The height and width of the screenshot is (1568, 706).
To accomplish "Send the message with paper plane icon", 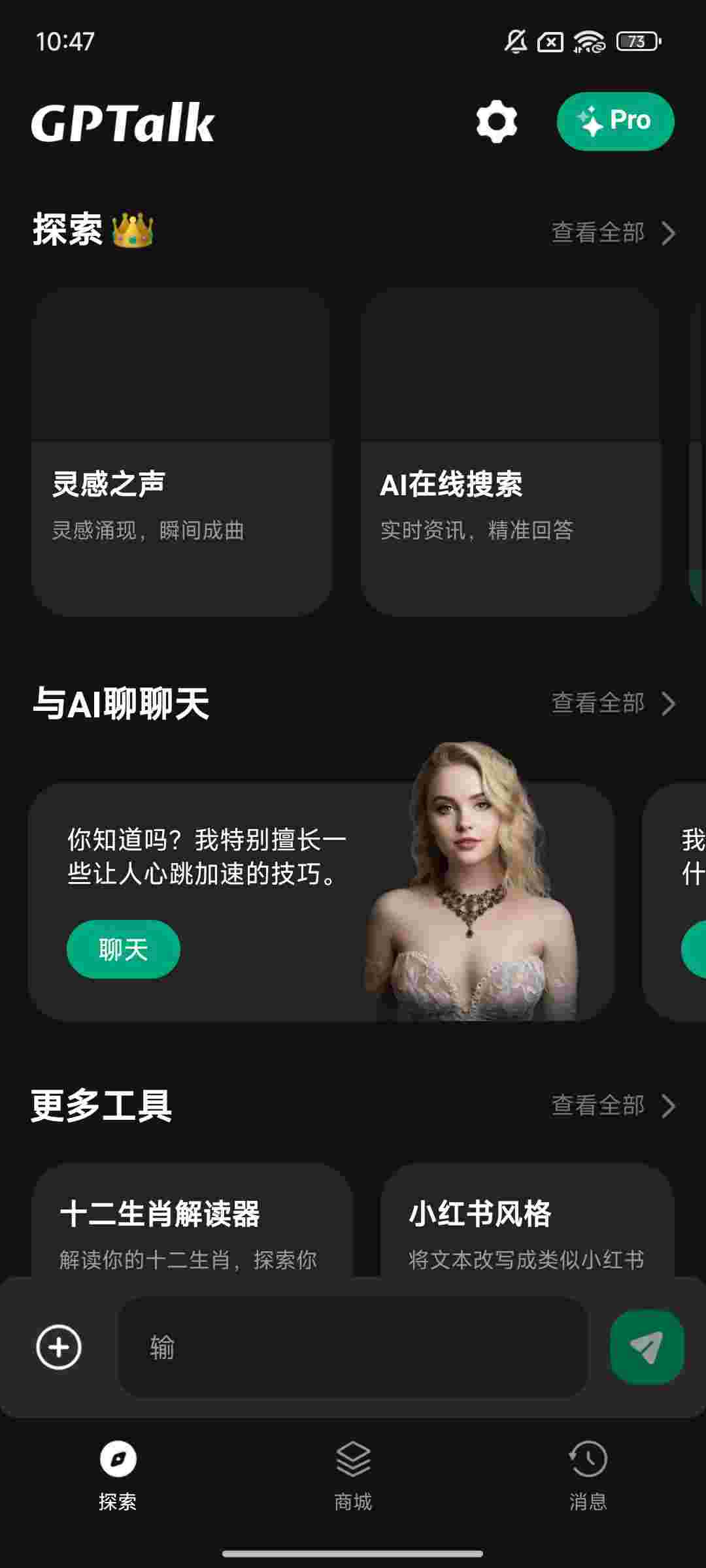I will (x=647, y=1347).
